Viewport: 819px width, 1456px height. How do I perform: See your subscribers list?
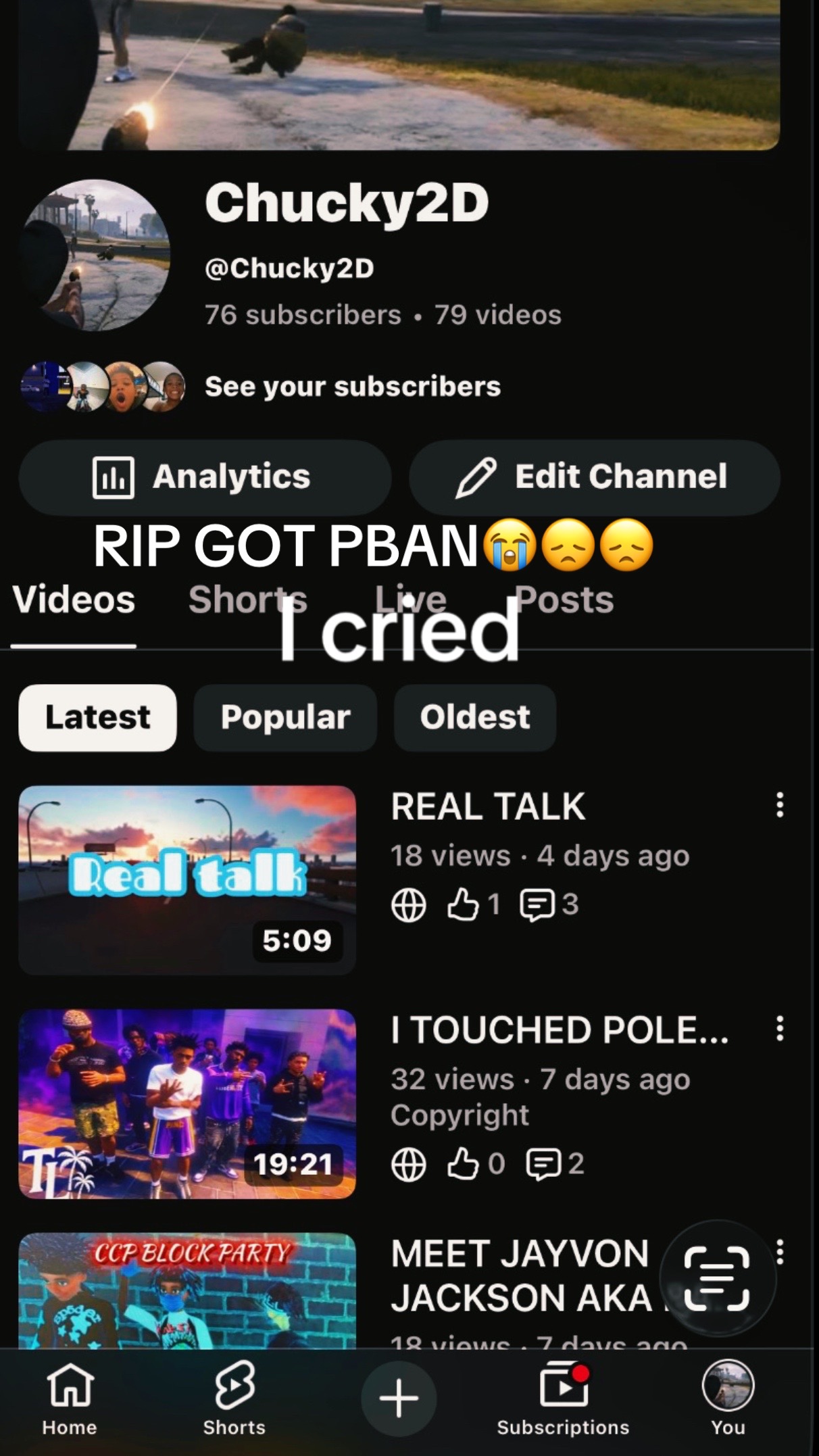pos(352,387)
